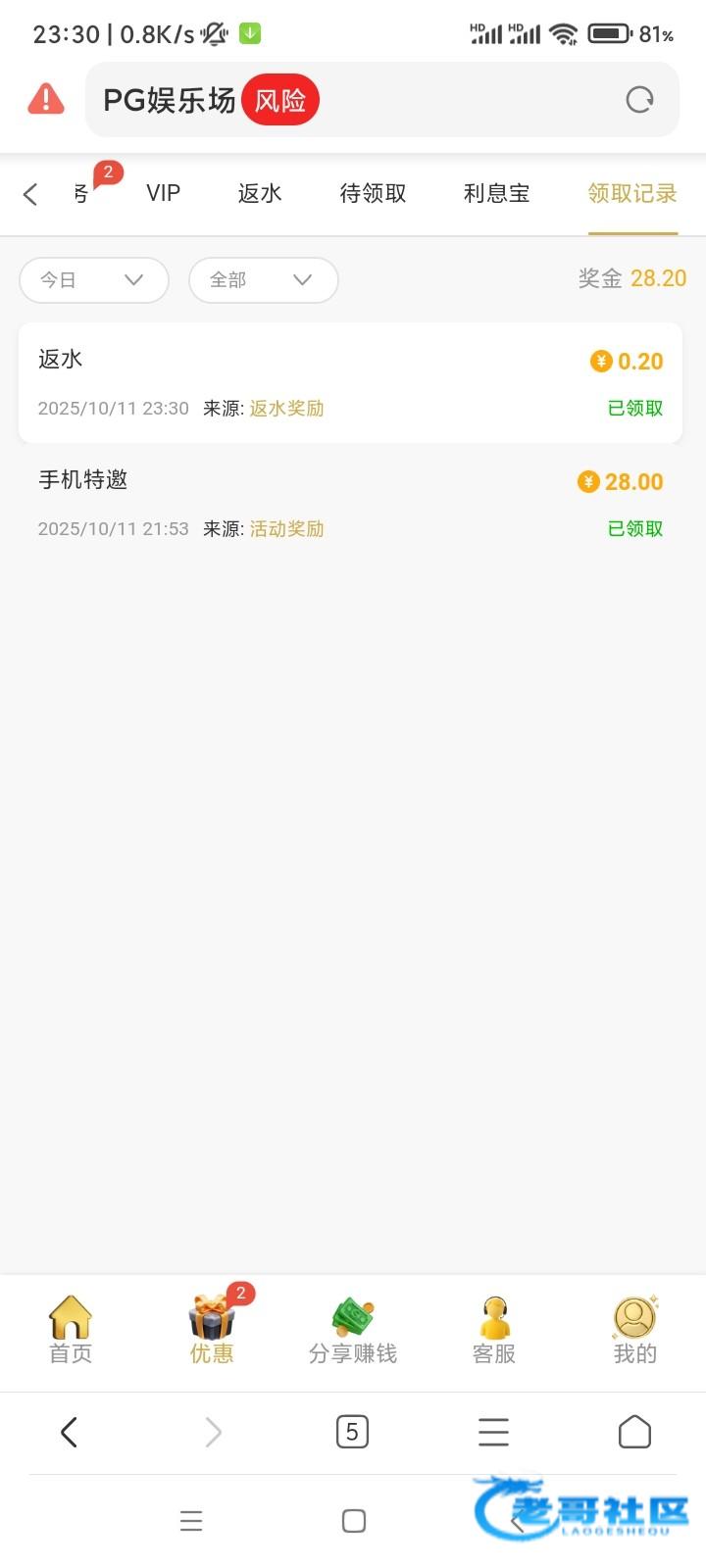The image size is (706, 1568).
Task: Open the browser tab switcher showing 5
Action: click(352, 1433)
